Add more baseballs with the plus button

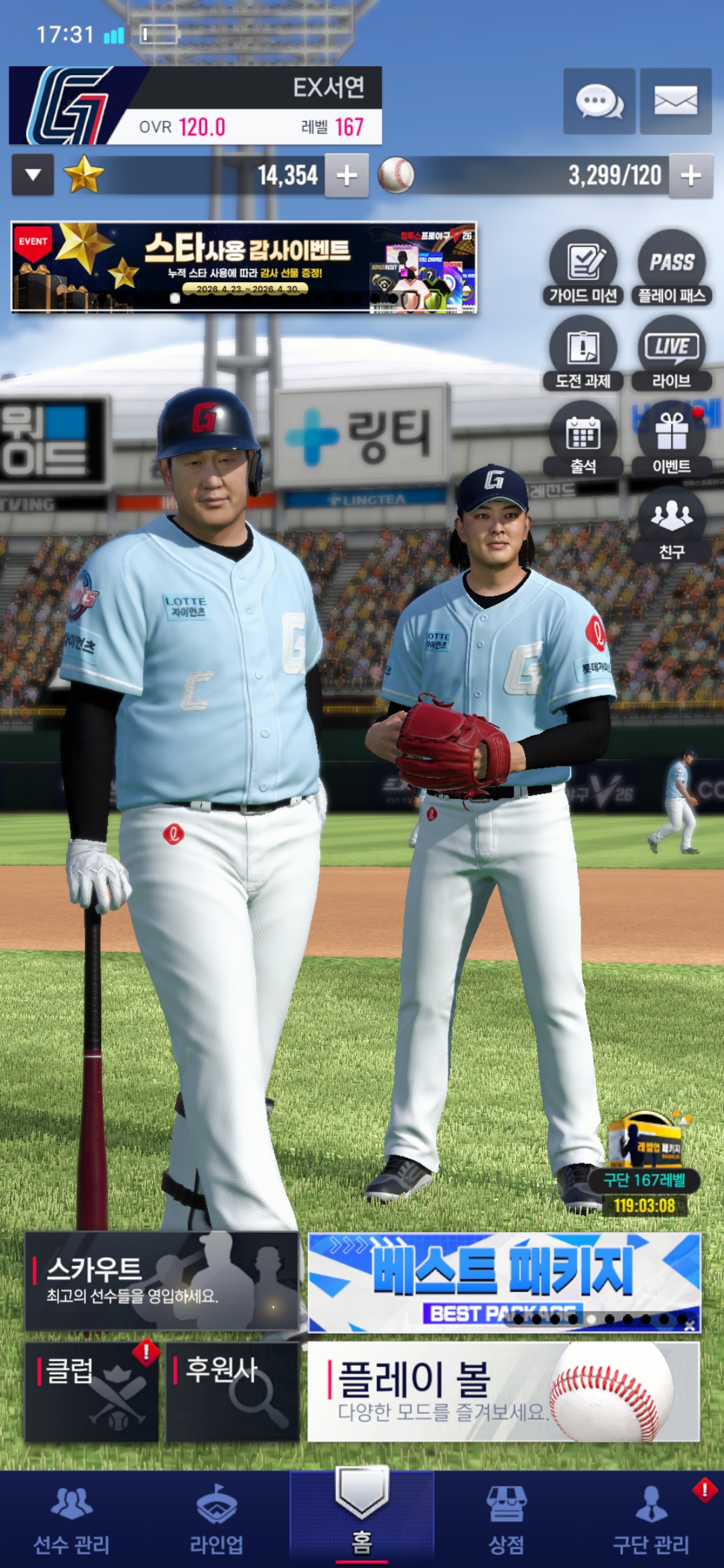pos(690,176)
